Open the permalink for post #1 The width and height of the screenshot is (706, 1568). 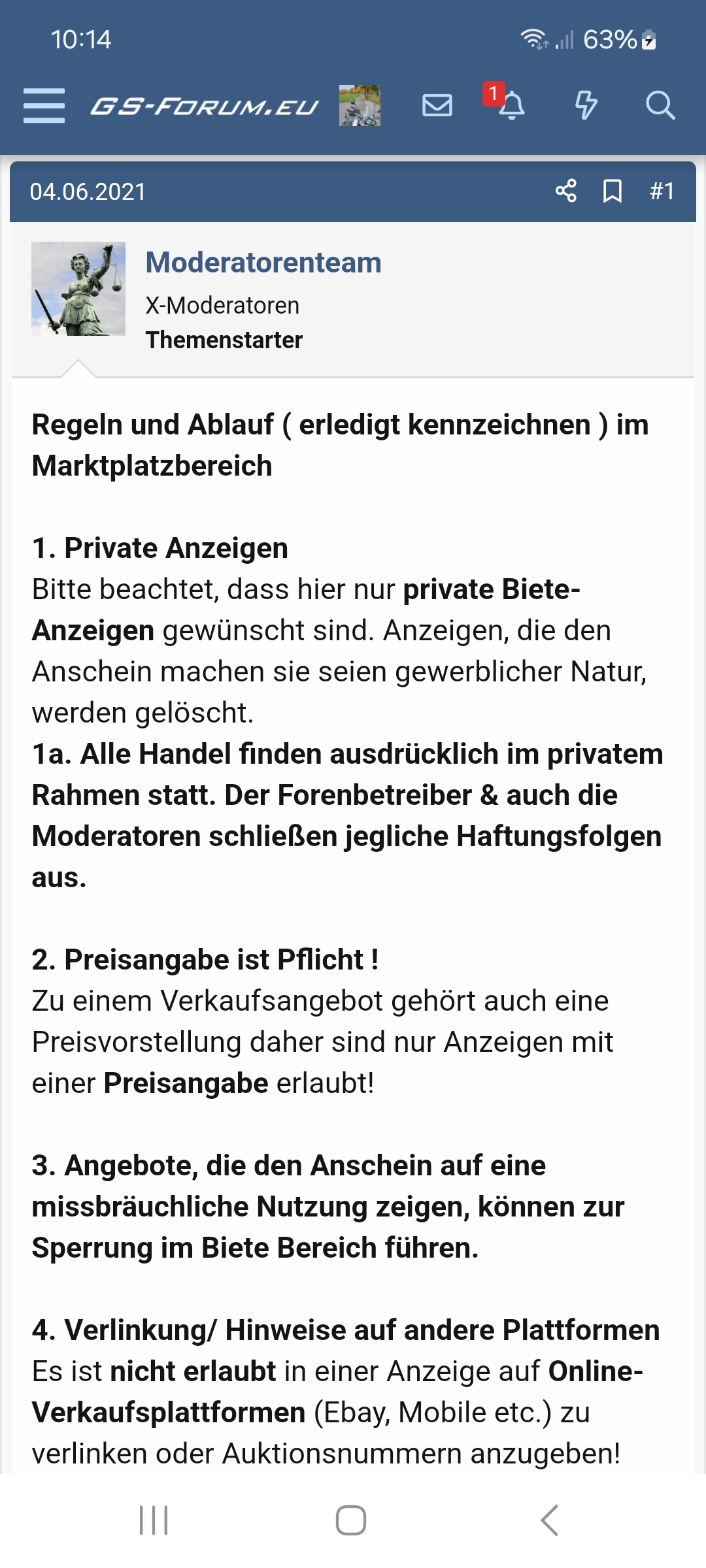662,191
